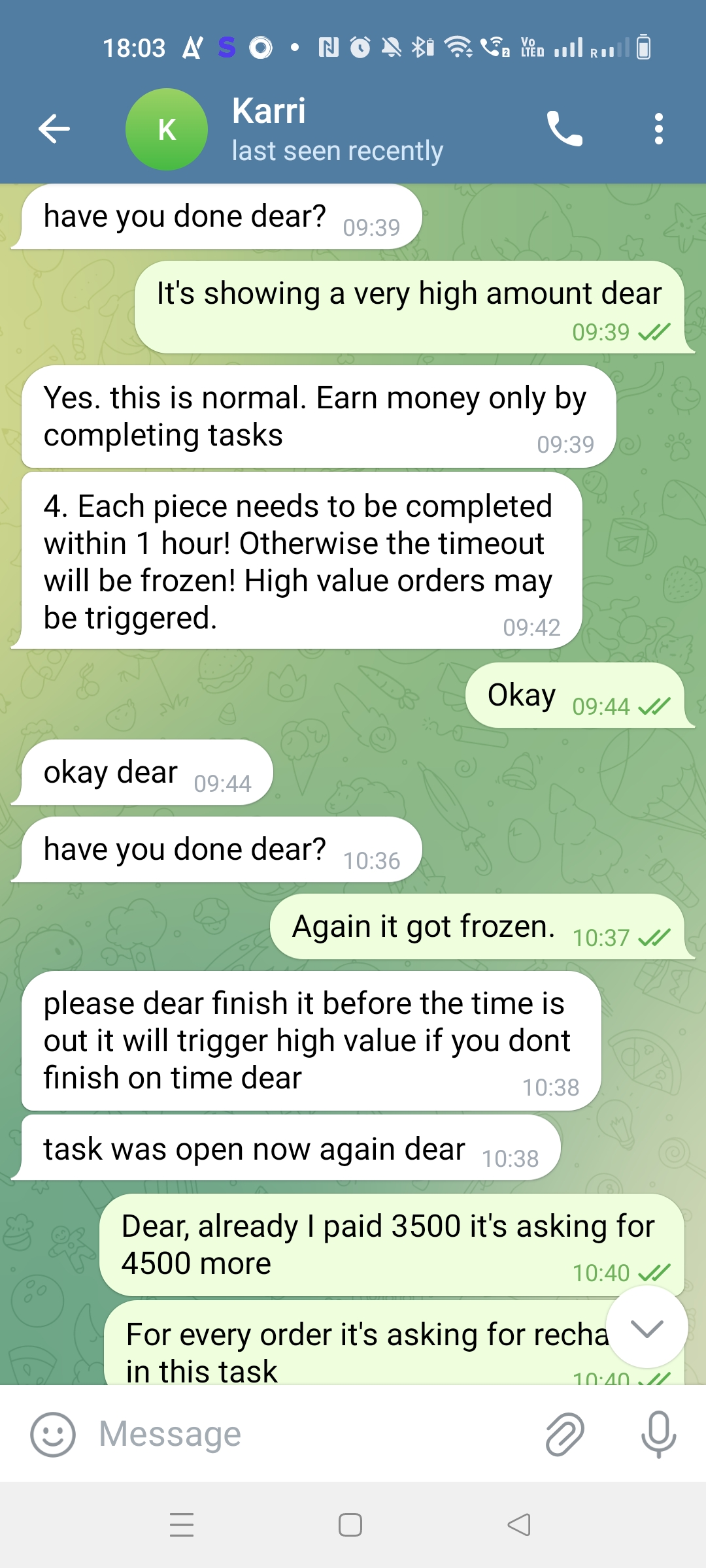Open the three-dot overflow menu
The image size is (706, 1568).
coord(658,129)
